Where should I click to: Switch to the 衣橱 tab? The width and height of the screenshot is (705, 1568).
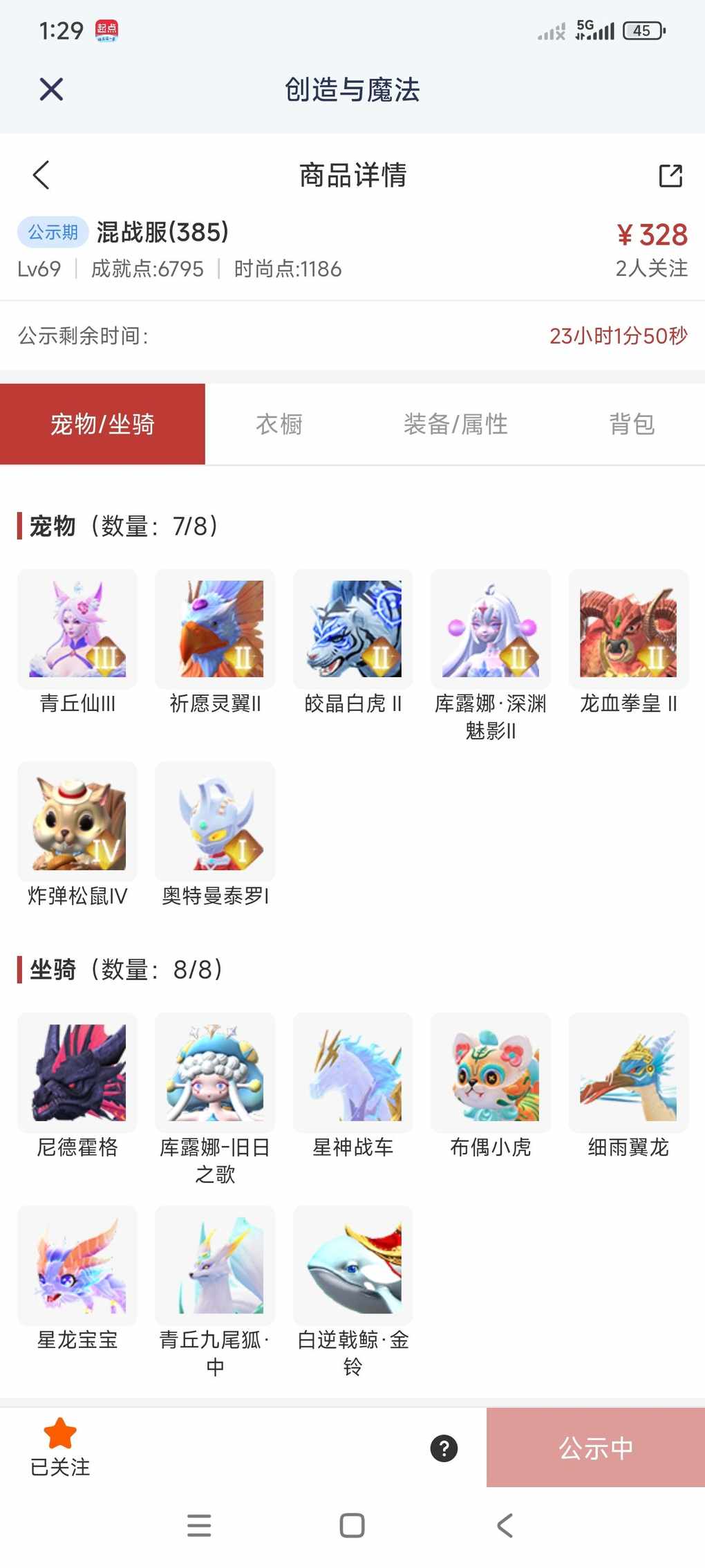click(279, 424)
